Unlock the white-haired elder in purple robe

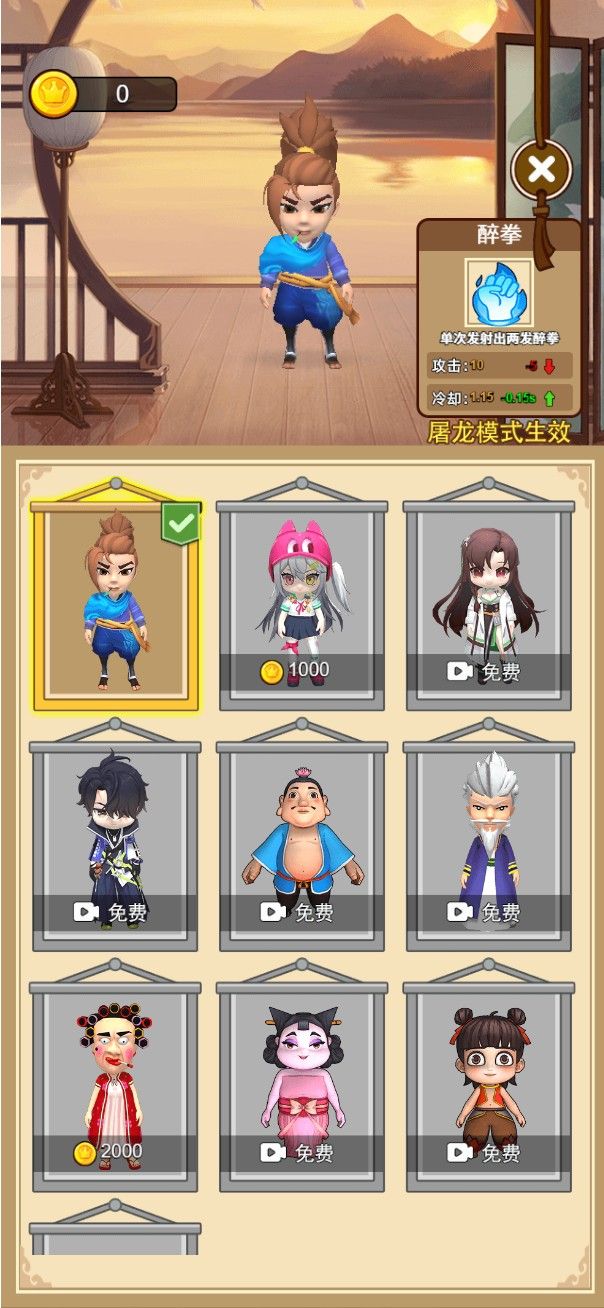pos(488,911)
